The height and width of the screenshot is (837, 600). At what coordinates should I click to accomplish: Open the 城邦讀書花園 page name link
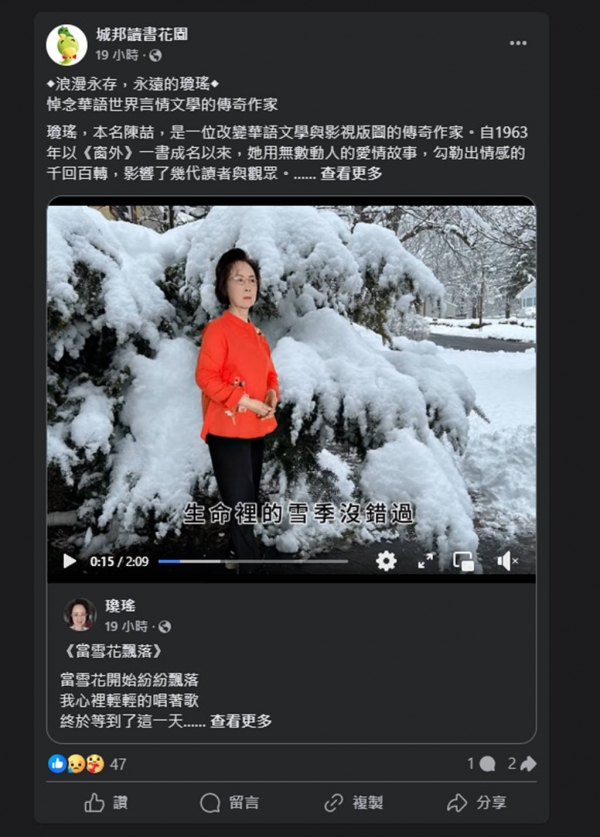pos(141,34)
